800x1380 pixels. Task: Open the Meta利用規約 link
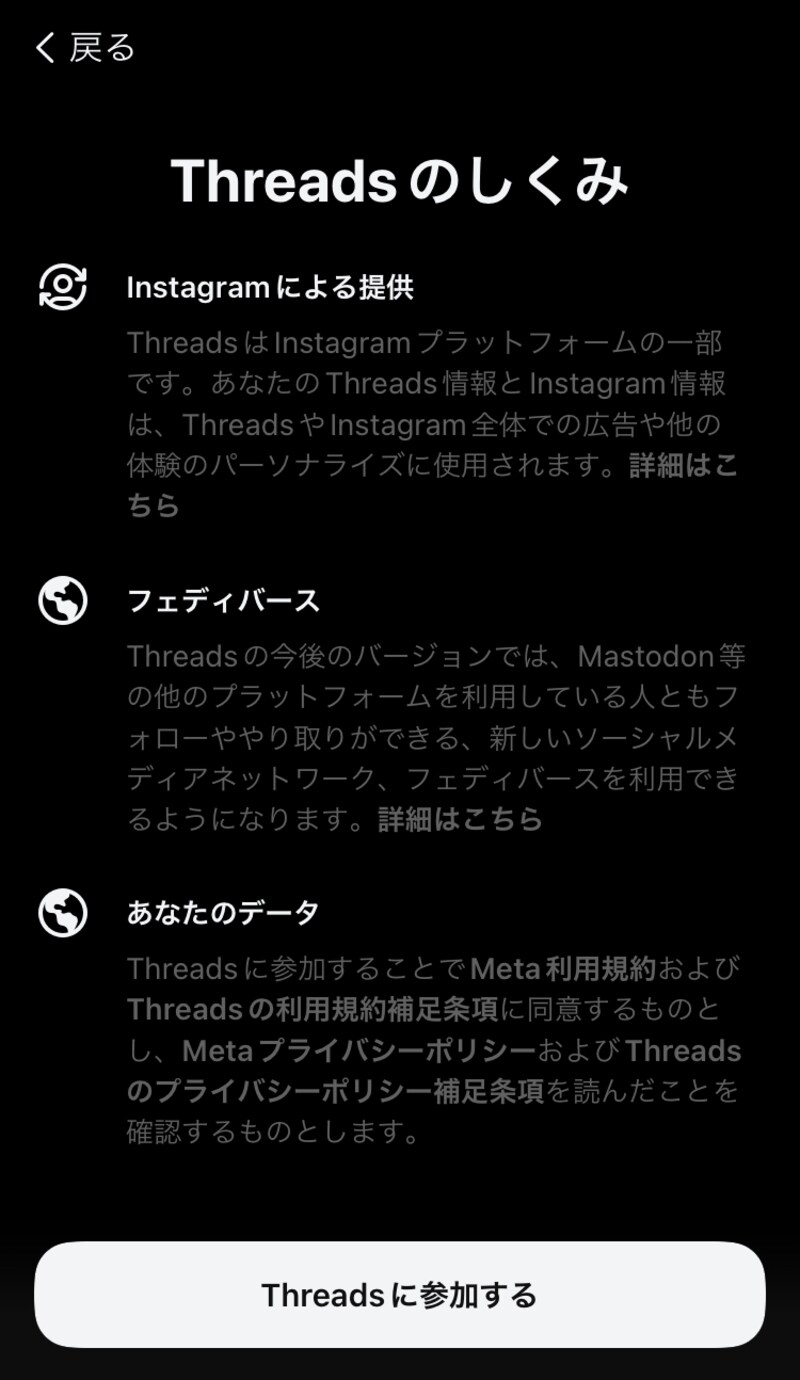563,968
